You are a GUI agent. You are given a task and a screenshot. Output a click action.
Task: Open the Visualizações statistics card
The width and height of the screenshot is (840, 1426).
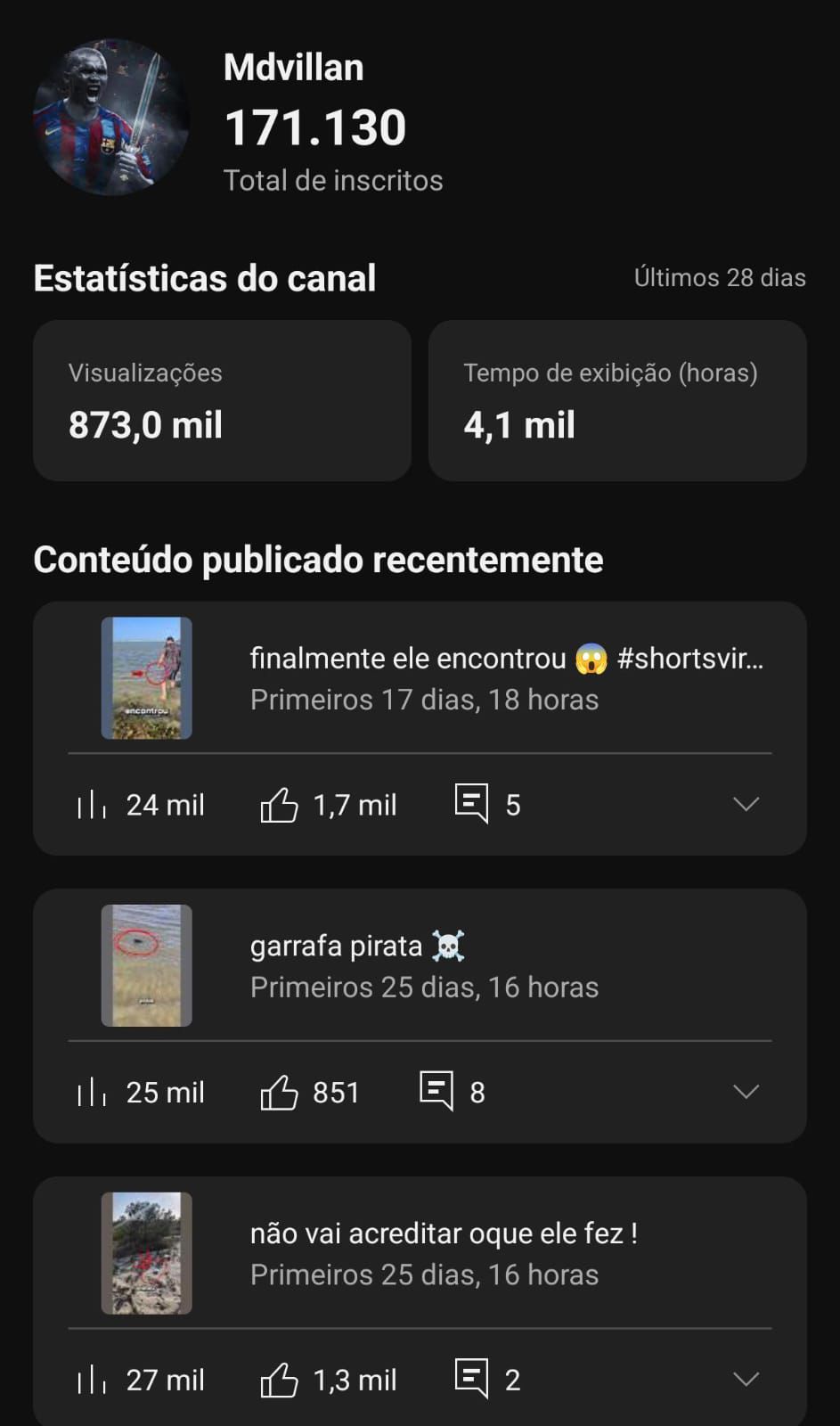tap(222, 401)
